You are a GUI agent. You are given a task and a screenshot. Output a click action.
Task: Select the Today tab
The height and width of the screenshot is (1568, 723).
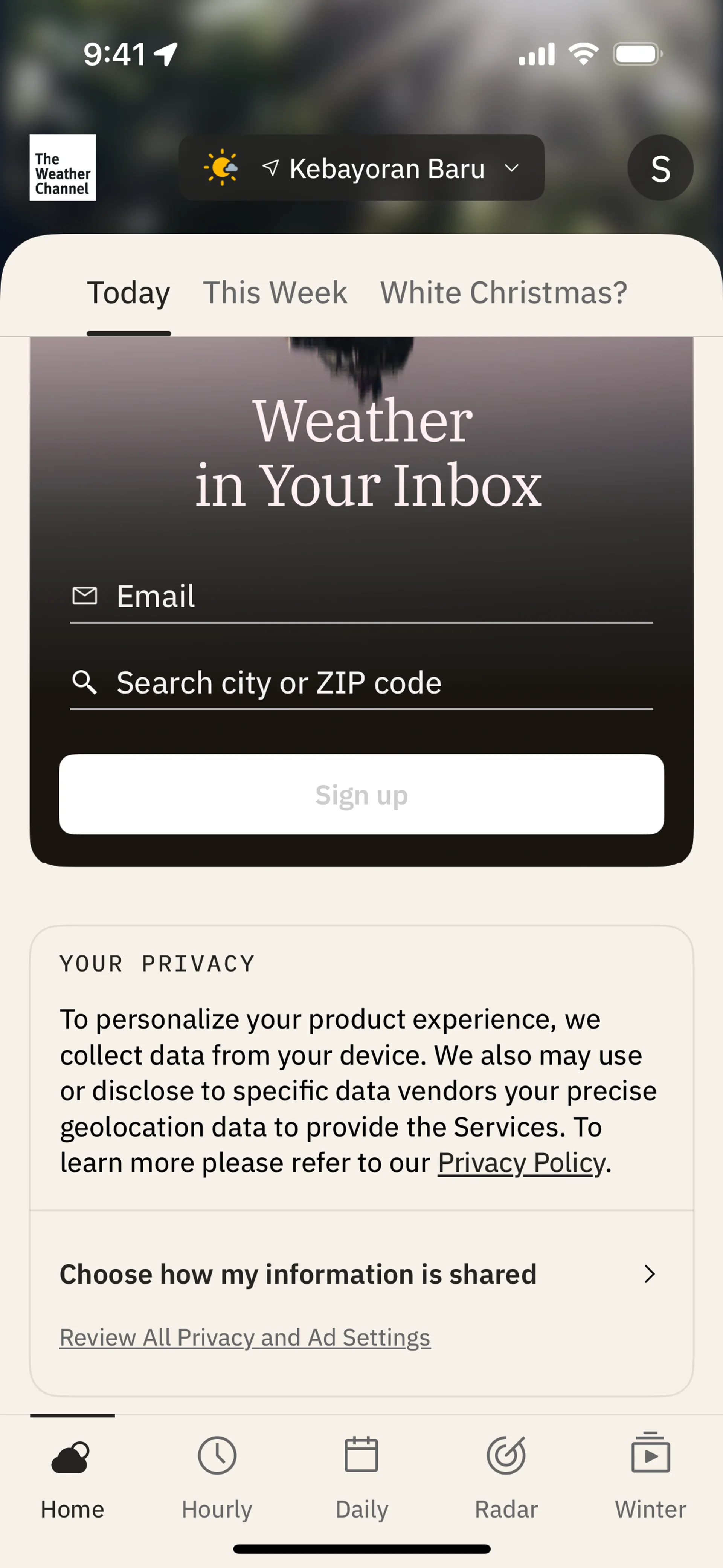pos(128,293)
